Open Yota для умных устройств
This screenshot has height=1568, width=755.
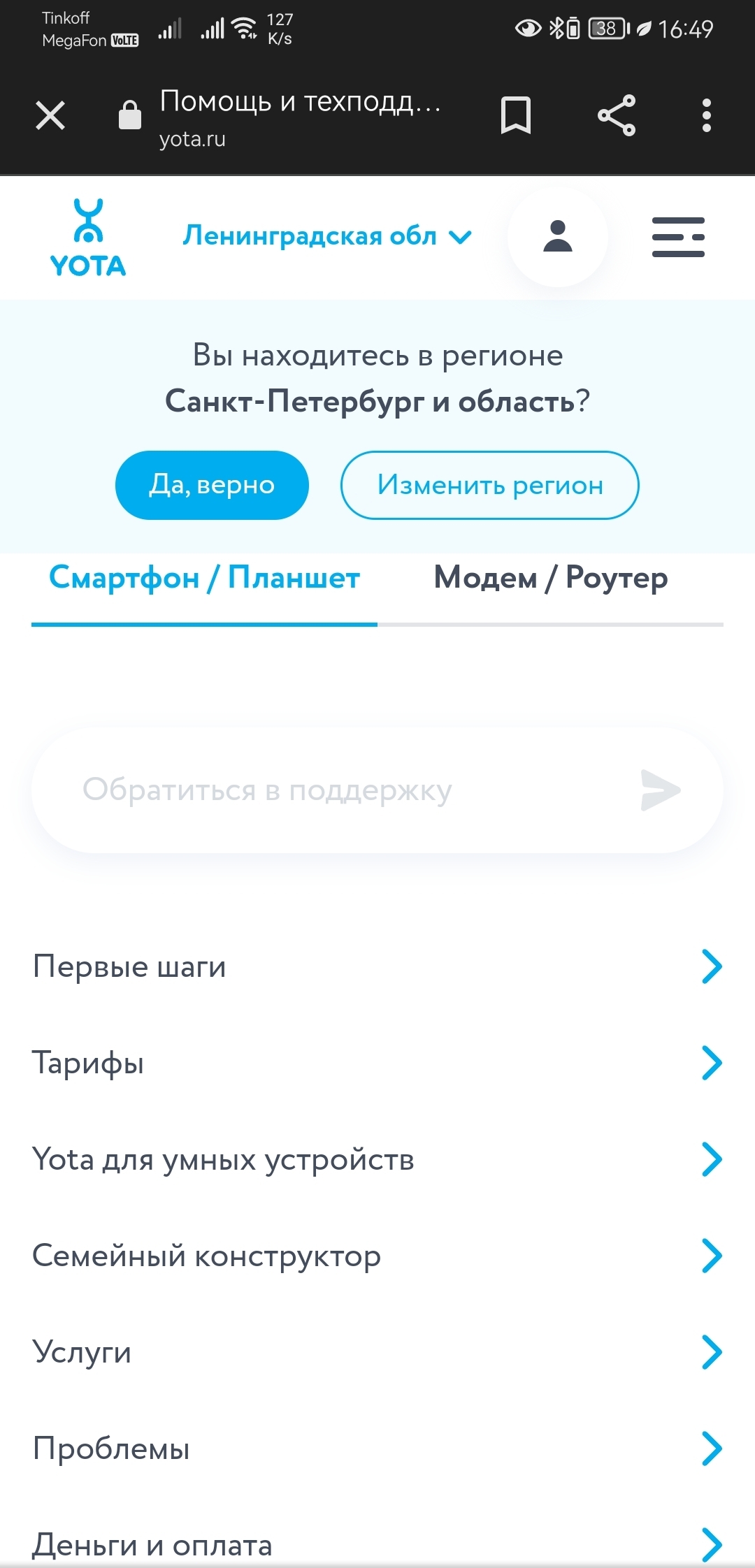(377, 1160)
